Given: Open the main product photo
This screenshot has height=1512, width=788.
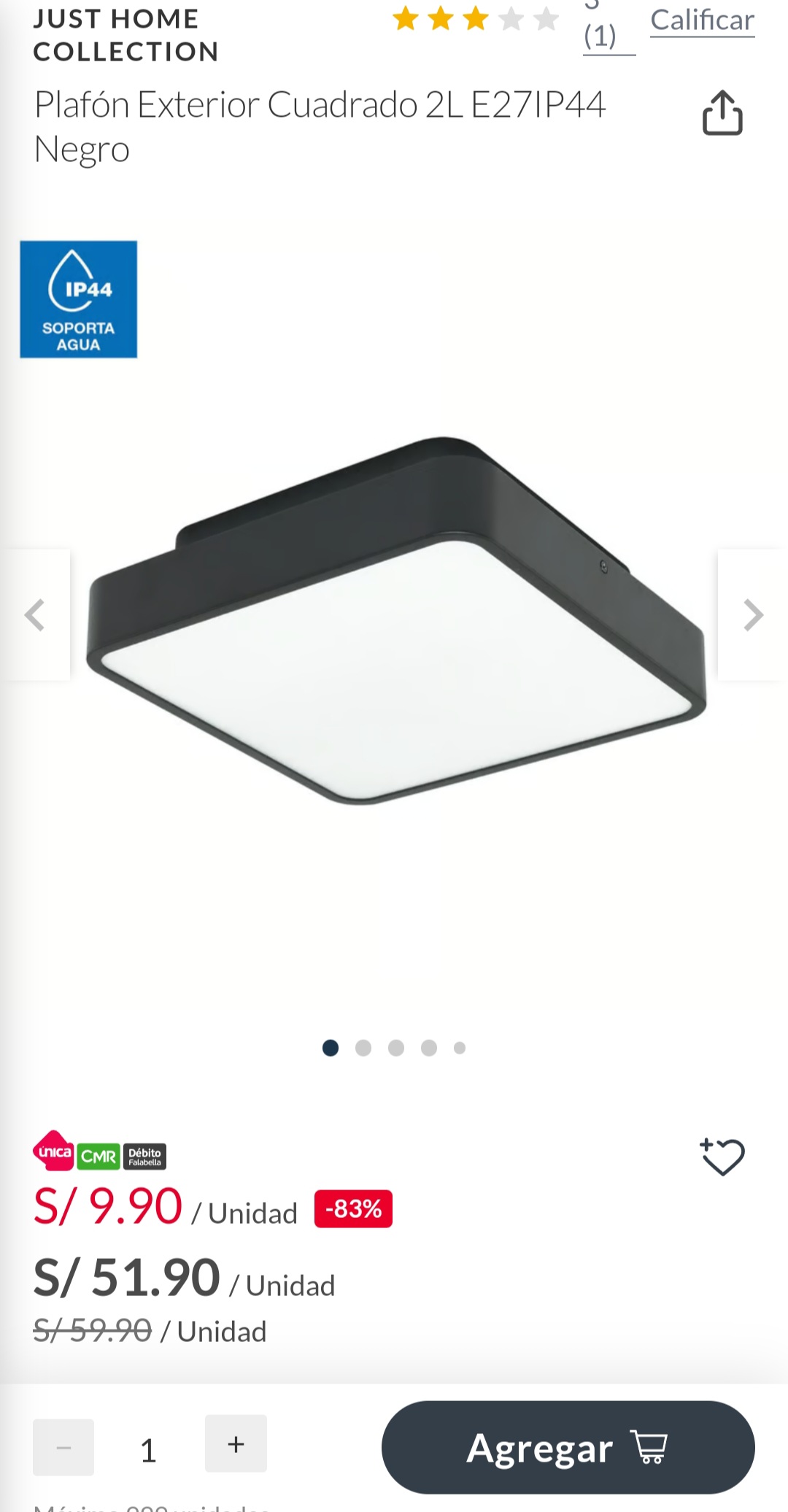Looking at the screenshot, I should click(x=395, y=620).
